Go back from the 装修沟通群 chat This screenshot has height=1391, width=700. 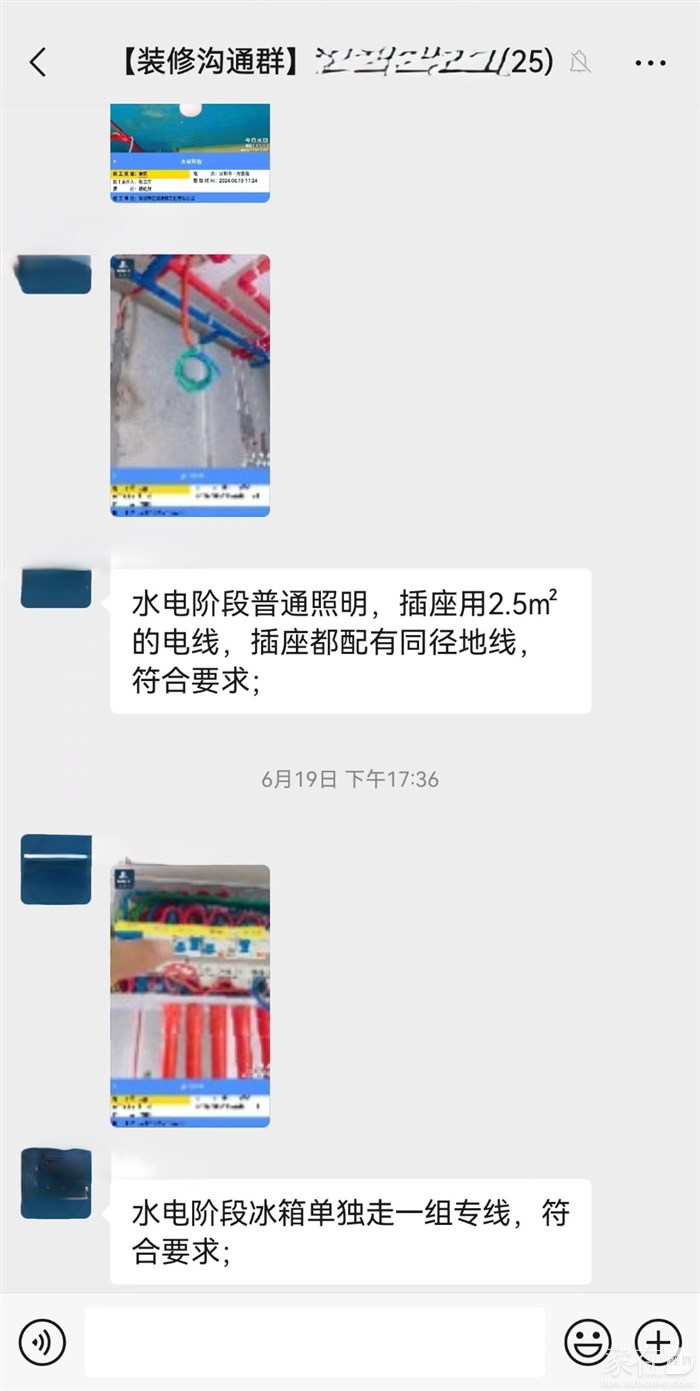click(x=38, y=63)
